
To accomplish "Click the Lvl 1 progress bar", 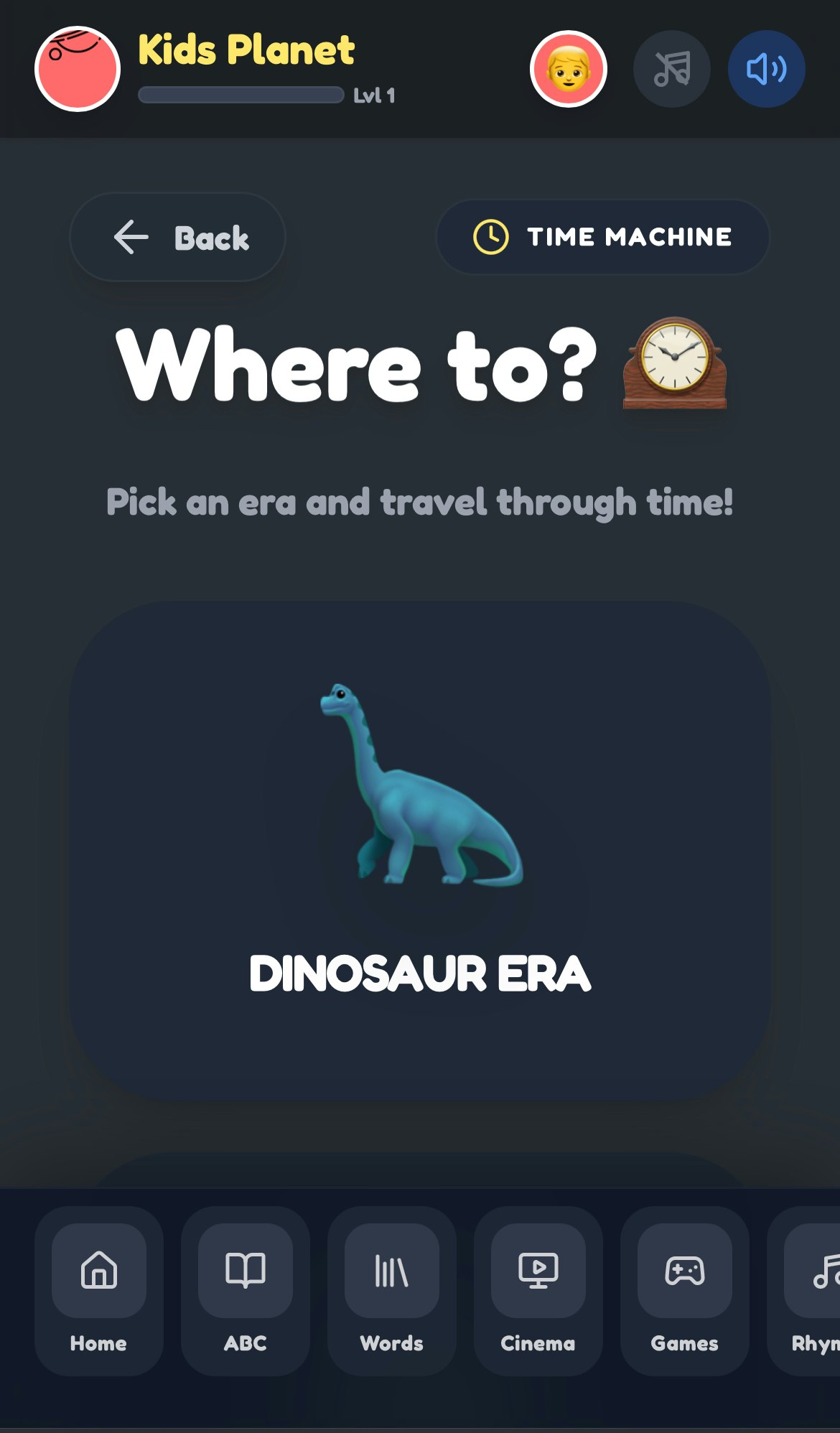I will pyautogui.click(x=241, y=94).
